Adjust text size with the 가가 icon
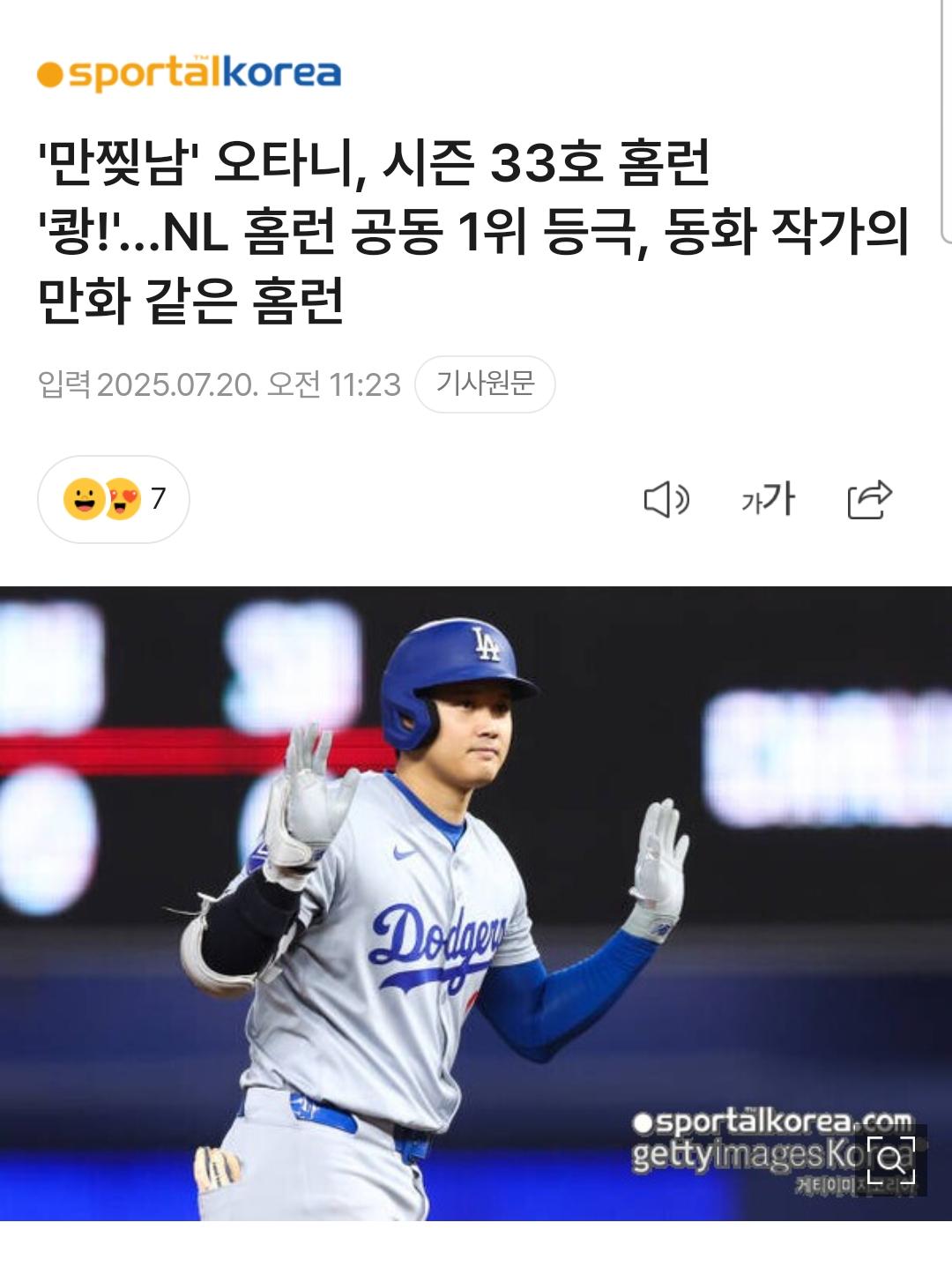The width and height of the screenshot is (952, 1282). [768, 500]
